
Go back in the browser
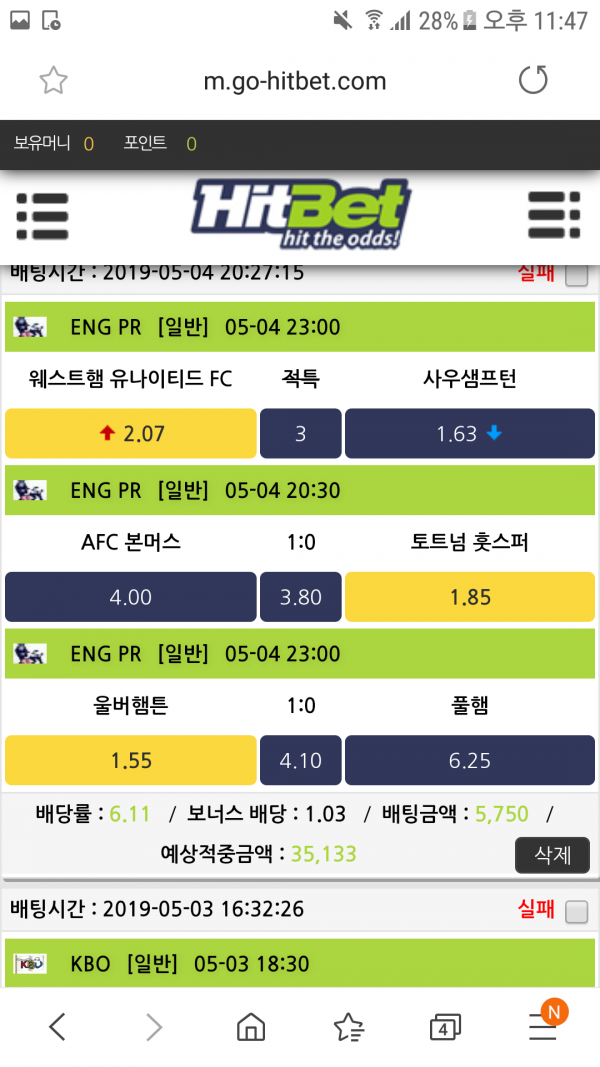(x=57, y=1026)
